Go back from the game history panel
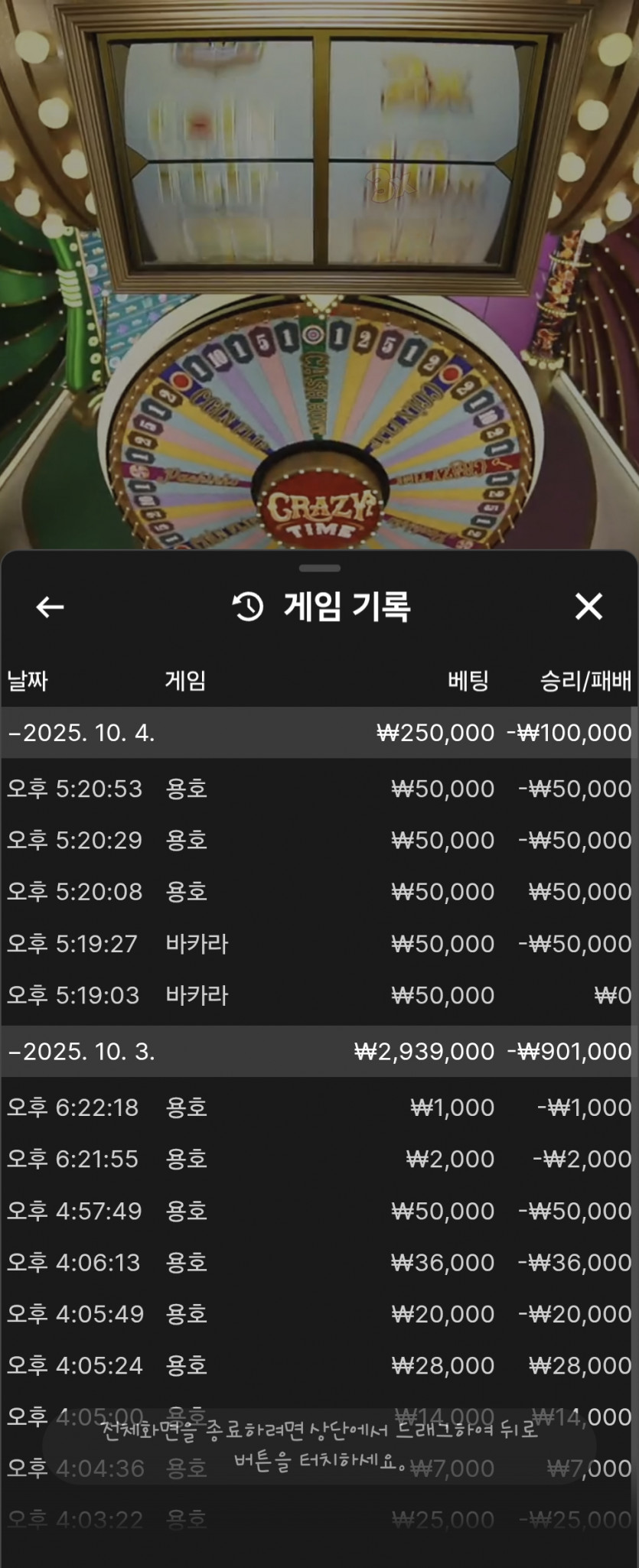The height and width of the screenshot is (1568, 639). (50, 607)
